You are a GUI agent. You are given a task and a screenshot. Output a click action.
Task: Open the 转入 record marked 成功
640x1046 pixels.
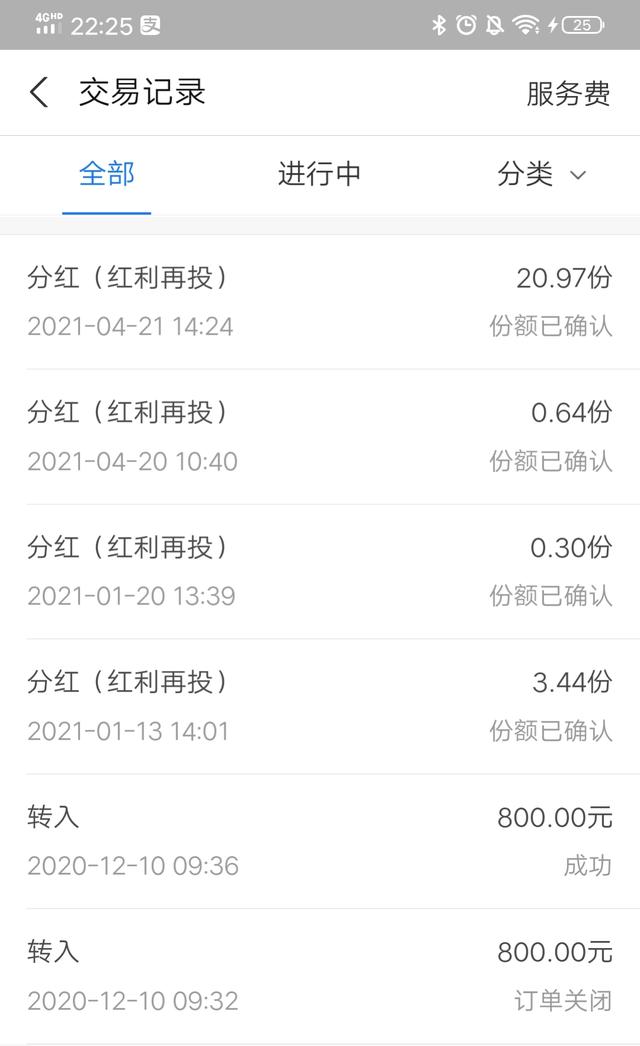(x=320, y=840)
